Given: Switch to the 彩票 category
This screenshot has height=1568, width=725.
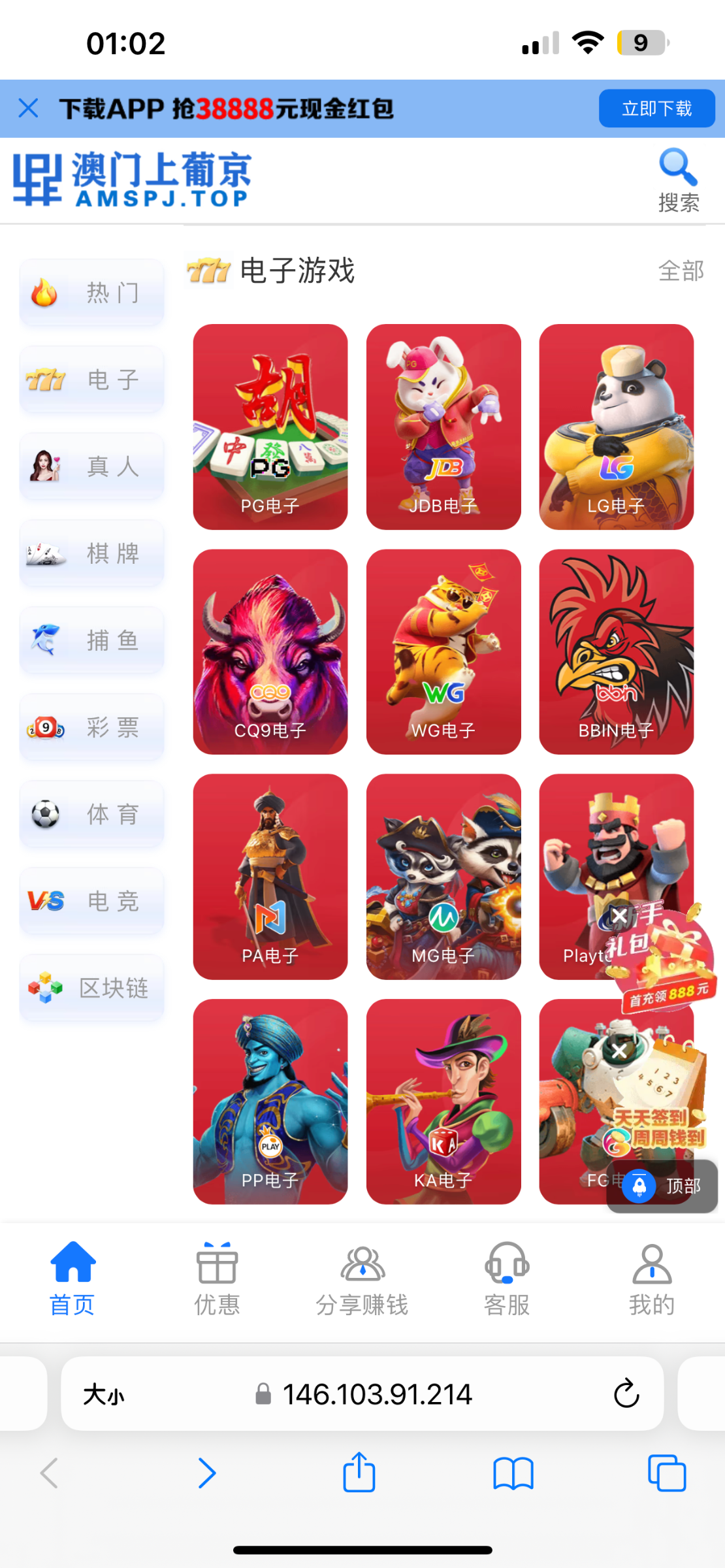Looking at the screenshot, I should tap(92, 727).
